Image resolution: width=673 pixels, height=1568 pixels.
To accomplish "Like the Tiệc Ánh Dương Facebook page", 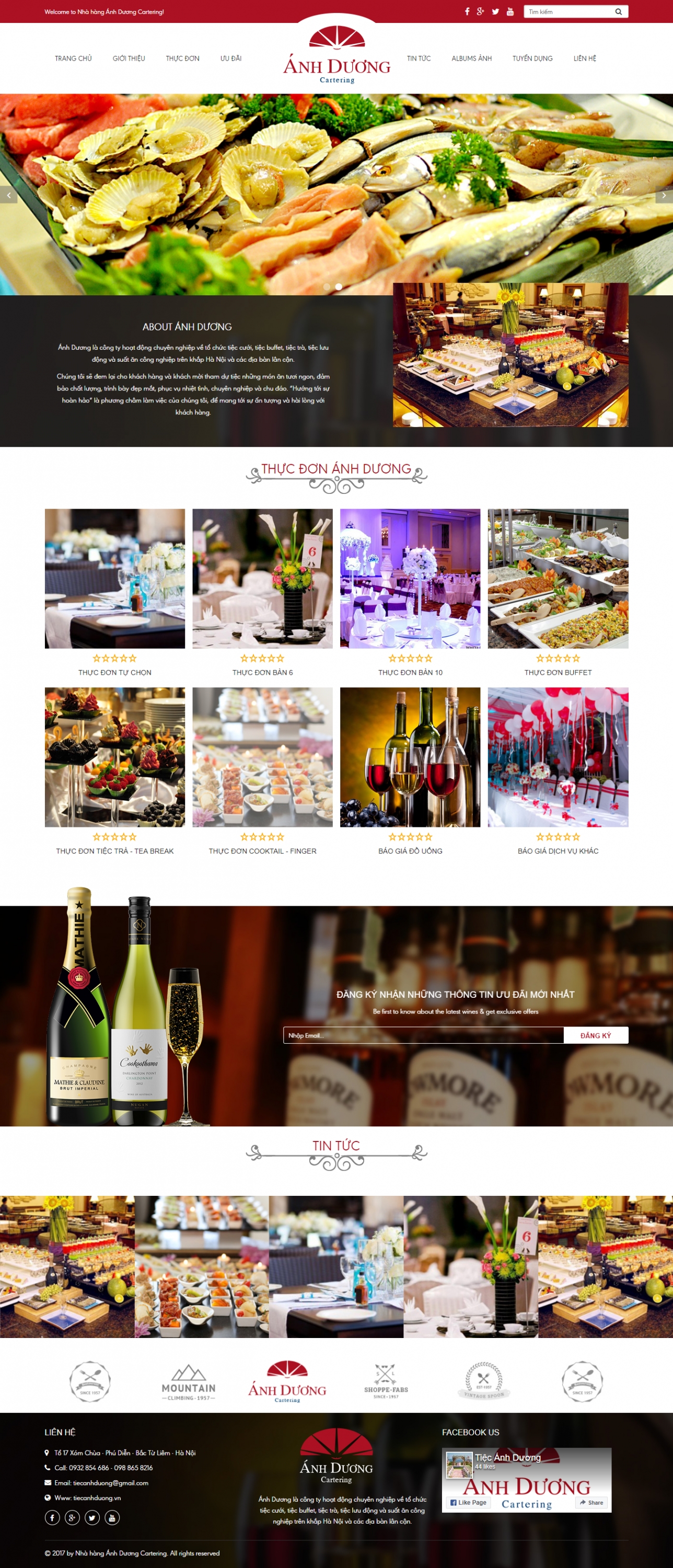I will [x=468, y=1502].
